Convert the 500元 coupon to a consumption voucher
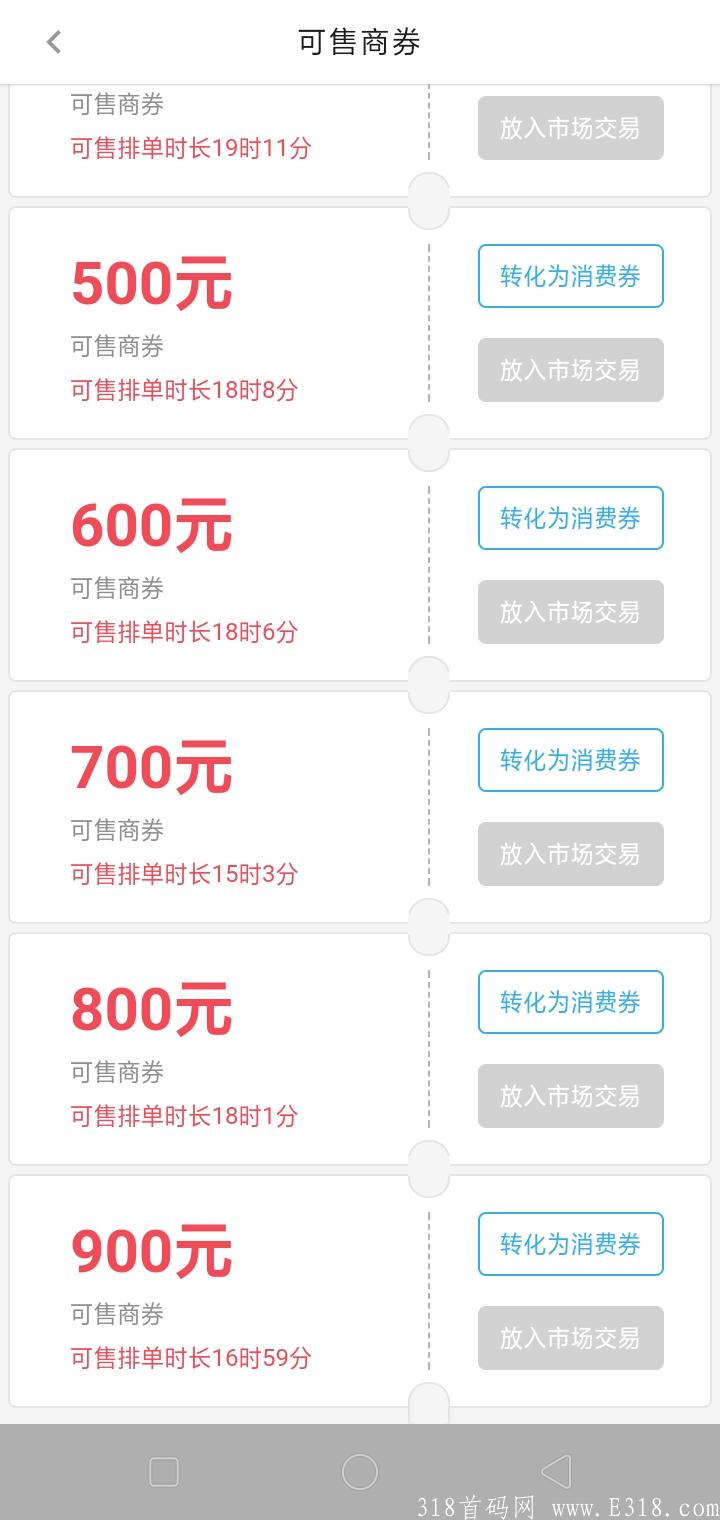Image resolution: width=720 pixels, height=1520 pixels. (570, 276)
